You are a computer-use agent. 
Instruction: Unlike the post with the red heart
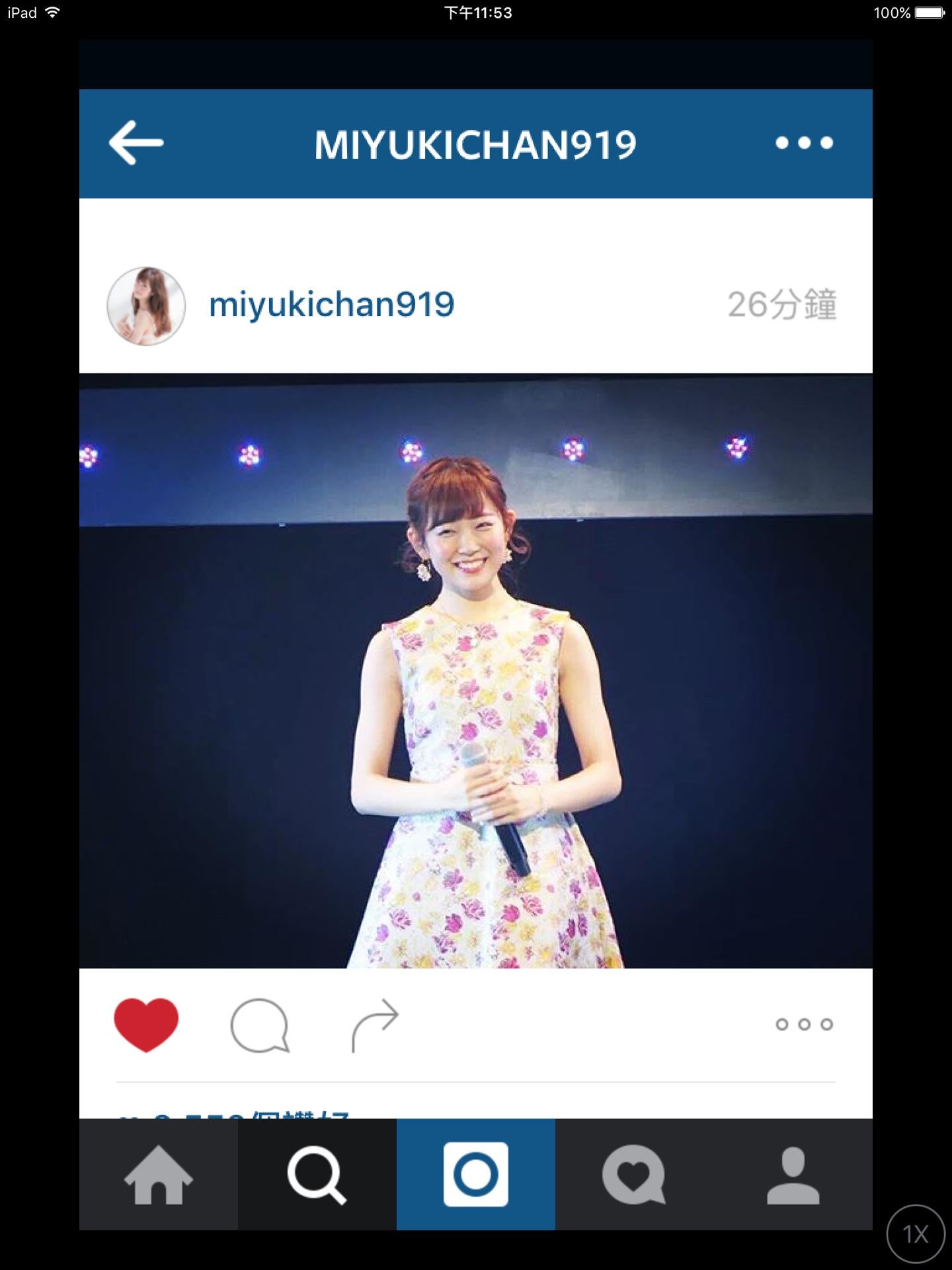click(146, 1025)
